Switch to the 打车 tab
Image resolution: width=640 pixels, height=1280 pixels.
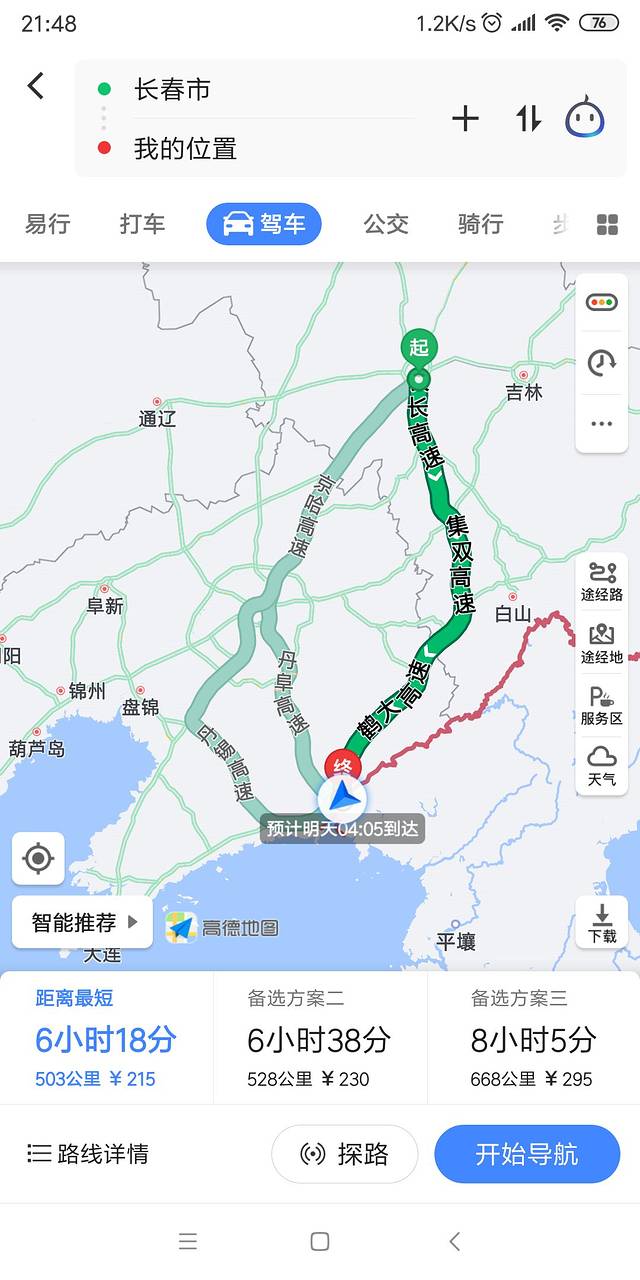point(142,224)
